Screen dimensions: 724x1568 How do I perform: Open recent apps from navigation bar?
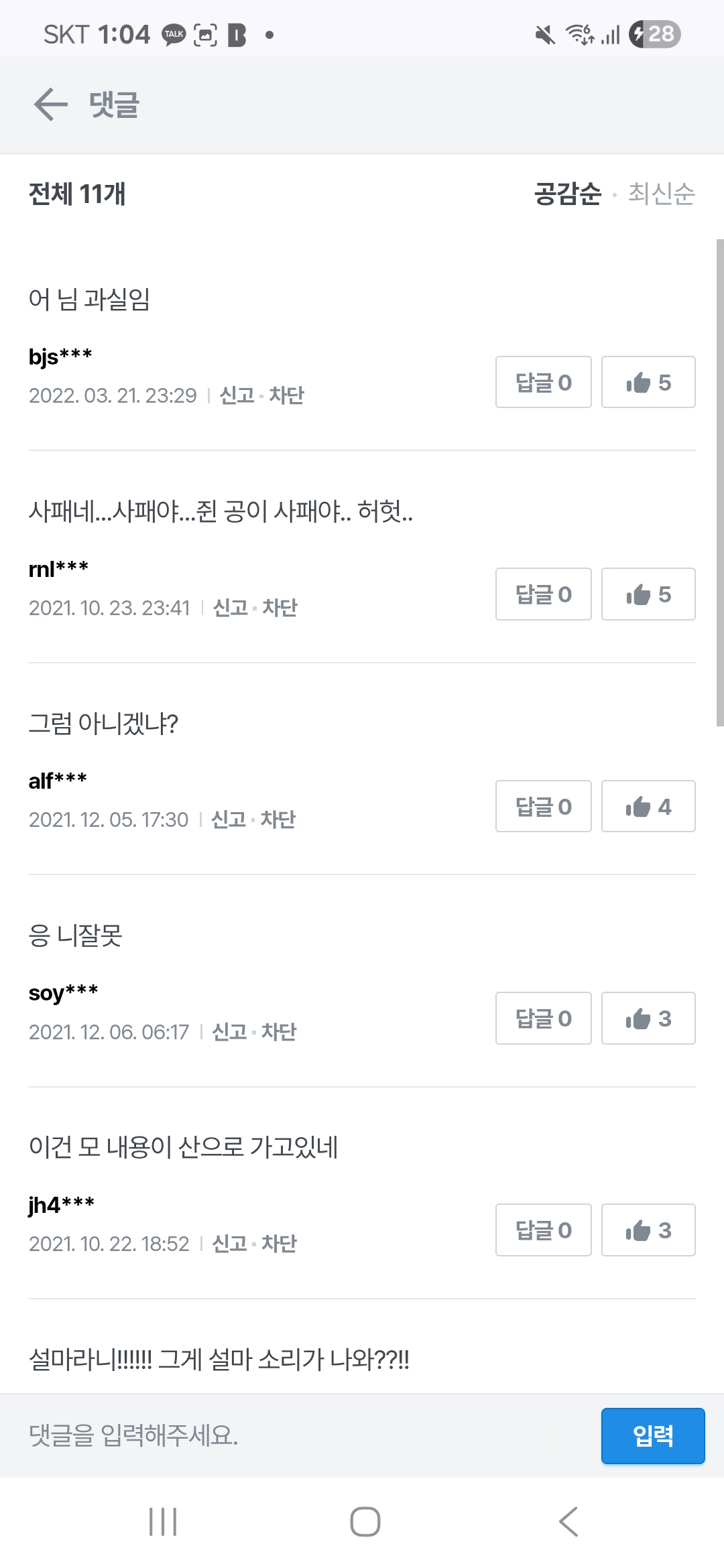(163, 1521)
